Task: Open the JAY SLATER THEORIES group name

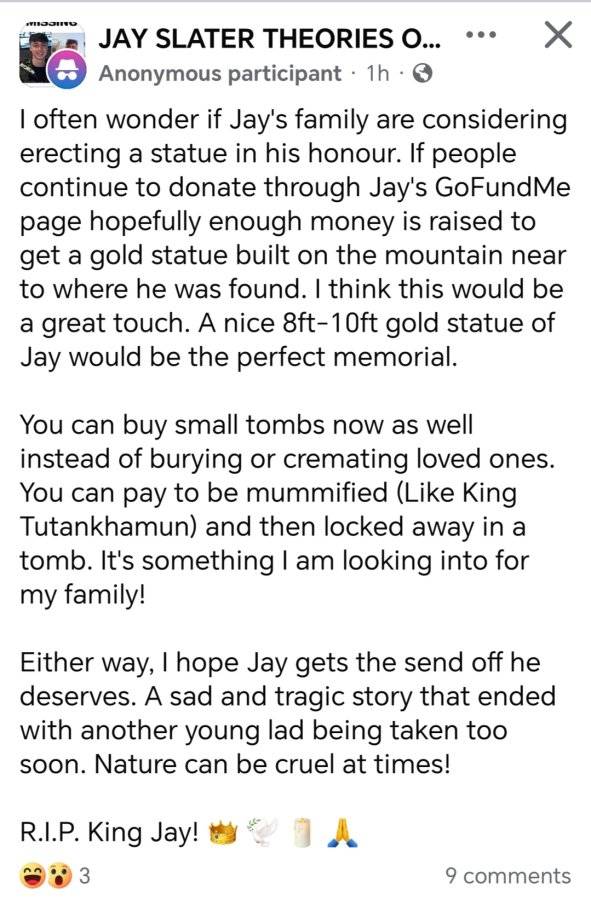Action: click(x=270, y=38)
